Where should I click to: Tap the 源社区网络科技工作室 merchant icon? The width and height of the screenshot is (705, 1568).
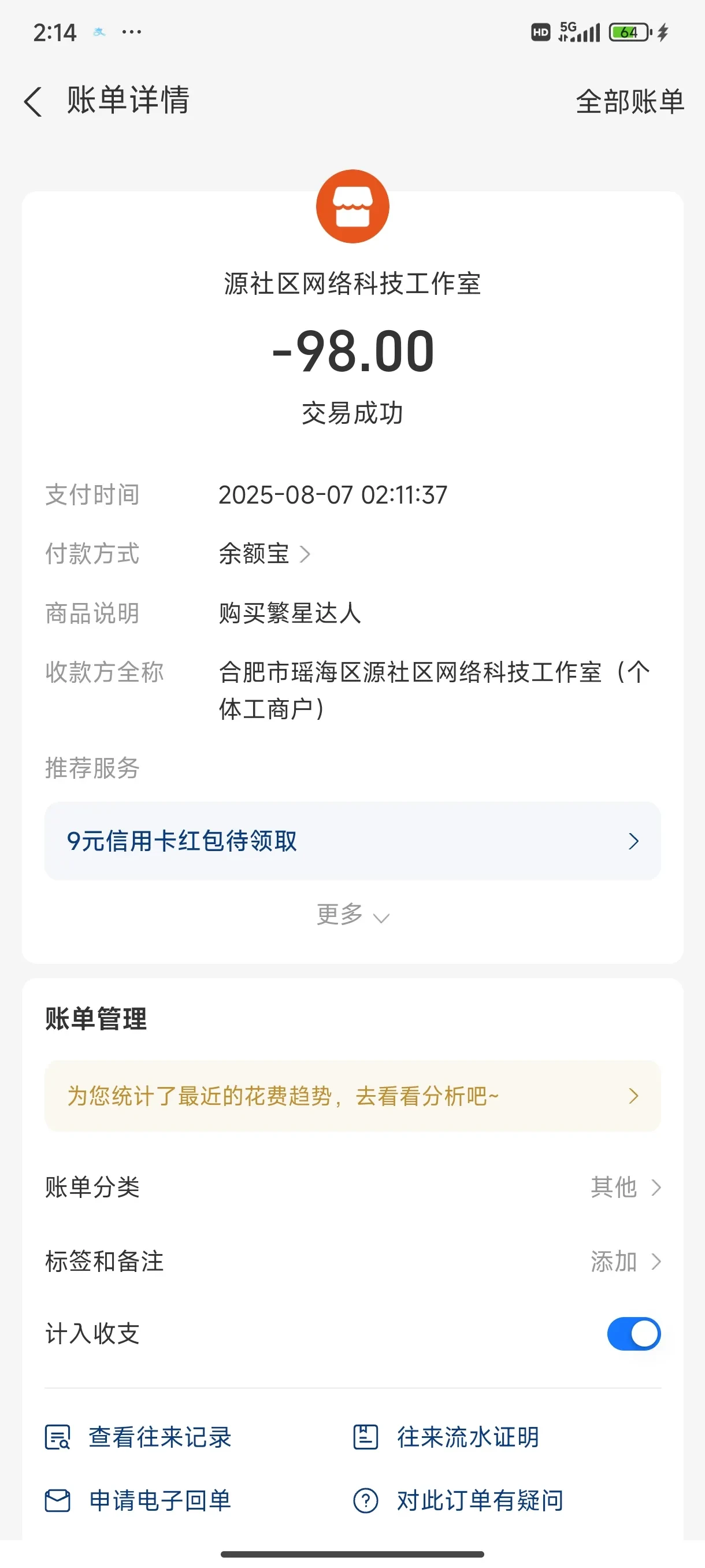tap(352, 206)
